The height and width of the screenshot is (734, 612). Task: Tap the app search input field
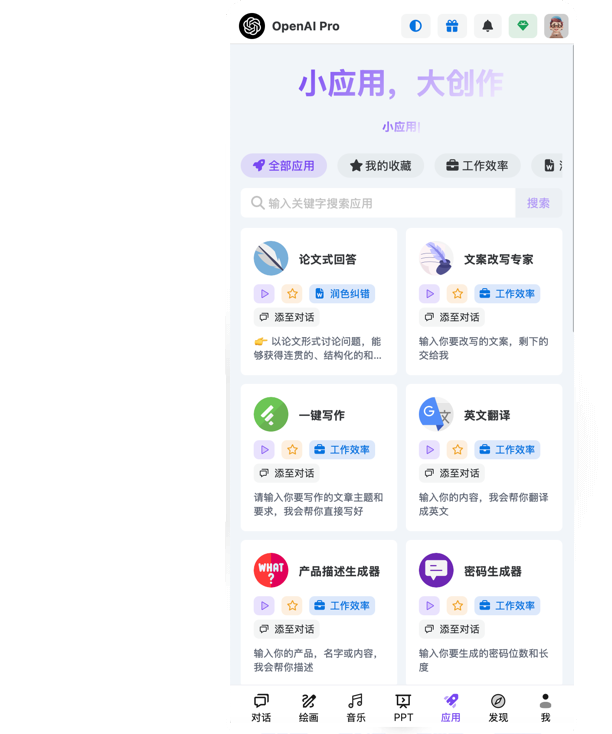[378, 203]
